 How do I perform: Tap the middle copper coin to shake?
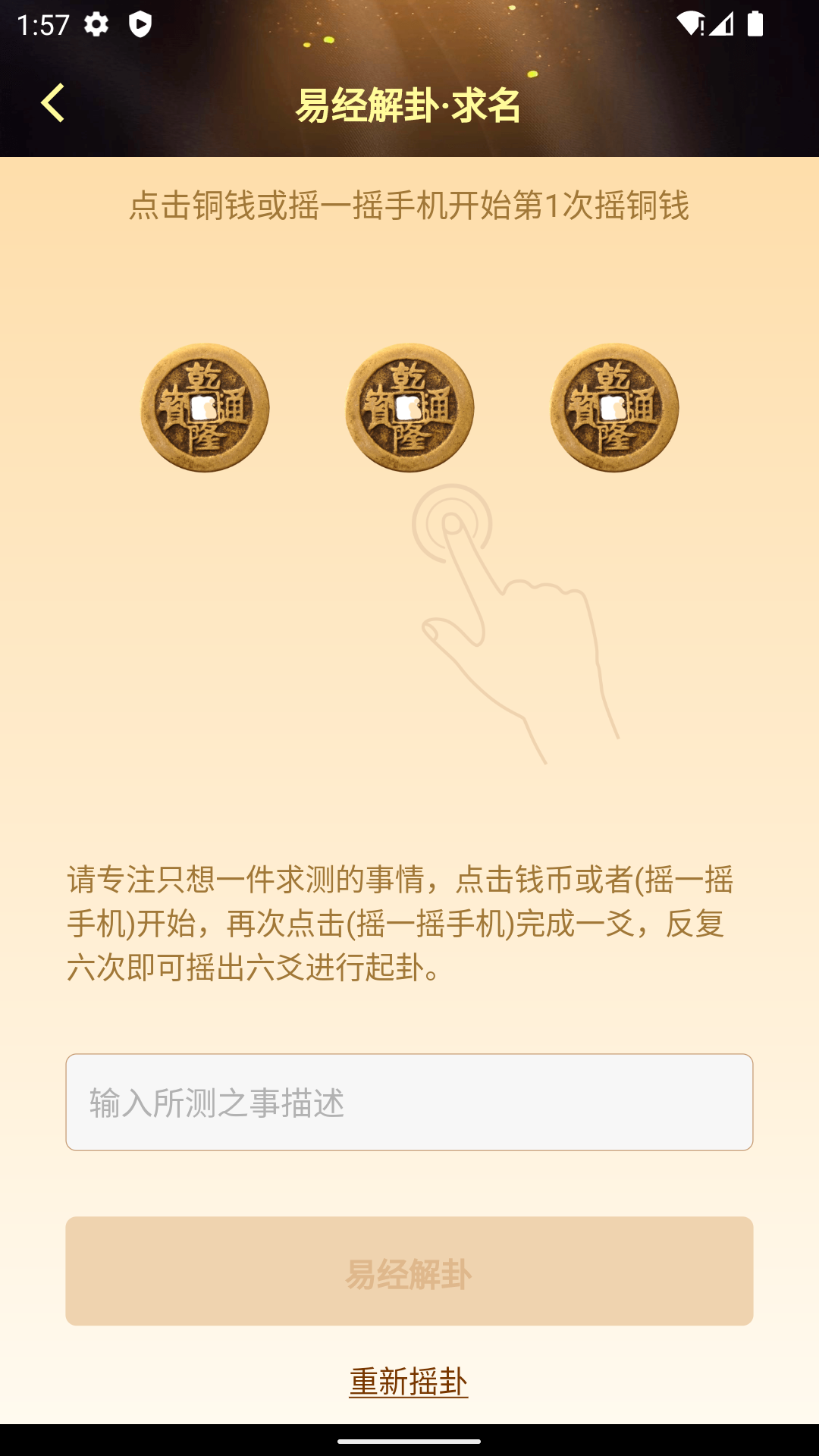409,408
